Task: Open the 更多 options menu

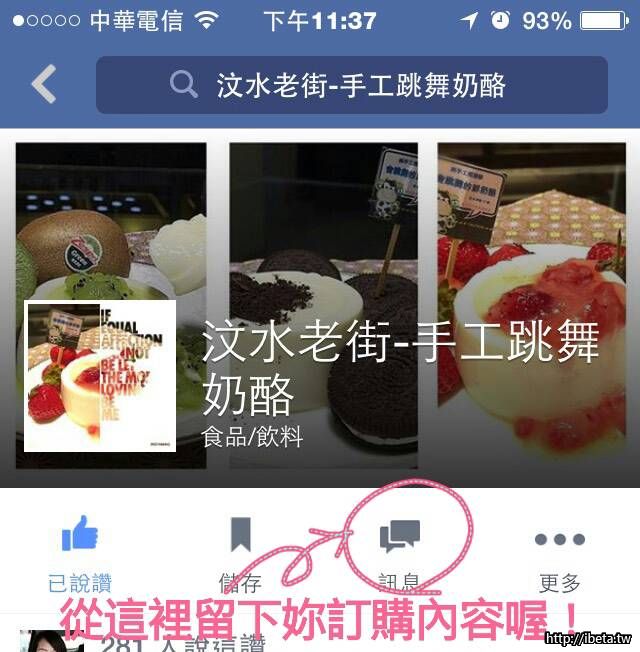Action: 559,553
